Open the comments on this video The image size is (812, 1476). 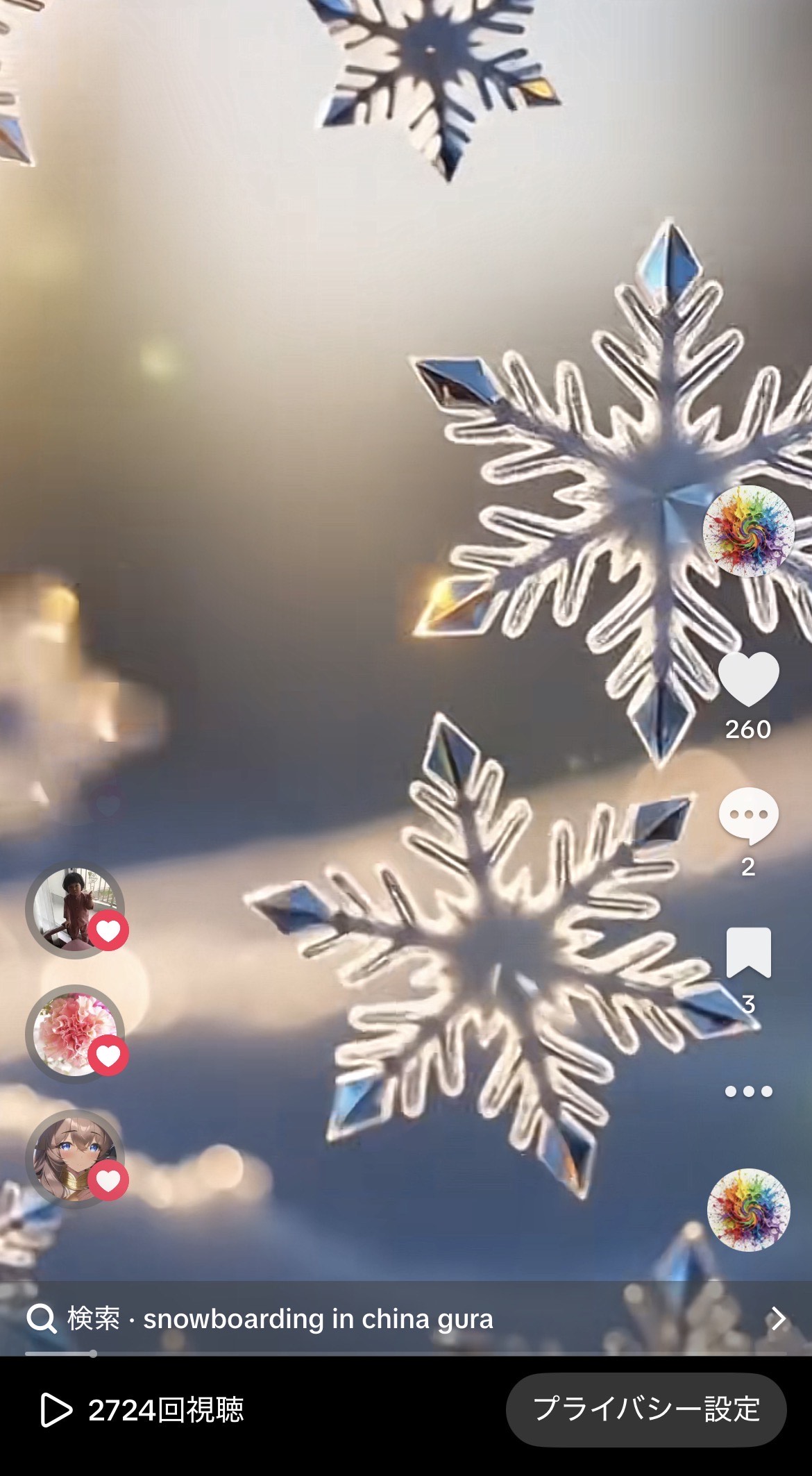pyautogui.click(x=748, y=816)
